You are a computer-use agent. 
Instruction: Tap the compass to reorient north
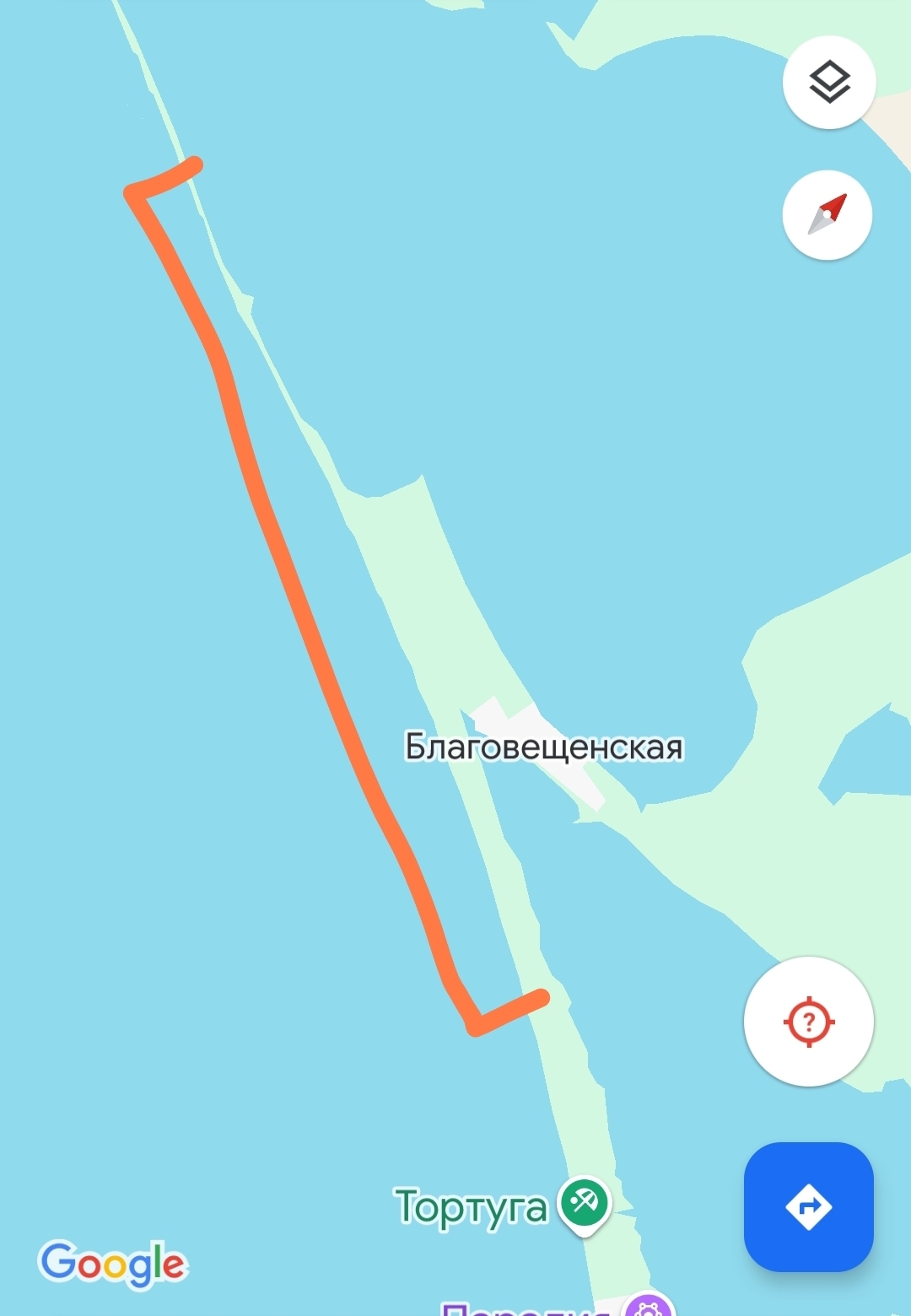click(827, 214)
